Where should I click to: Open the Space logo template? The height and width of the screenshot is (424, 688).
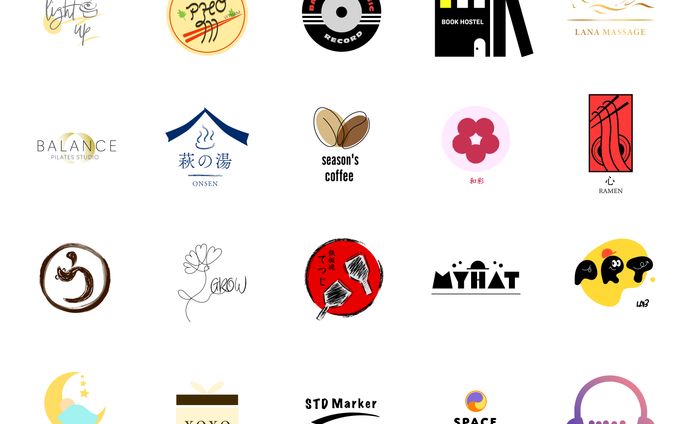pyautogui.click(x=475, y=407)
